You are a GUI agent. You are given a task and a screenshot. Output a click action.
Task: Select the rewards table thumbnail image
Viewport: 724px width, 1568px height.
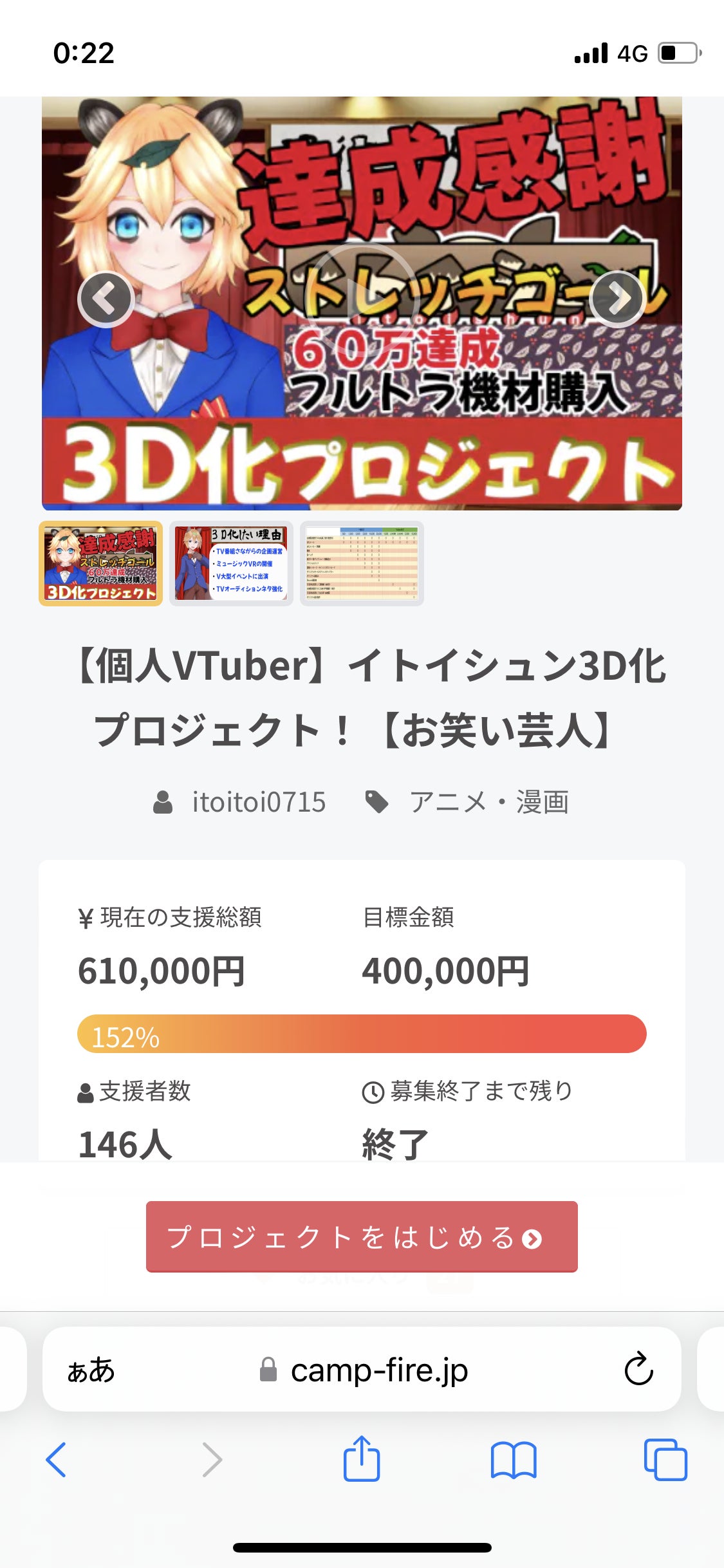[x=362, y=564]
